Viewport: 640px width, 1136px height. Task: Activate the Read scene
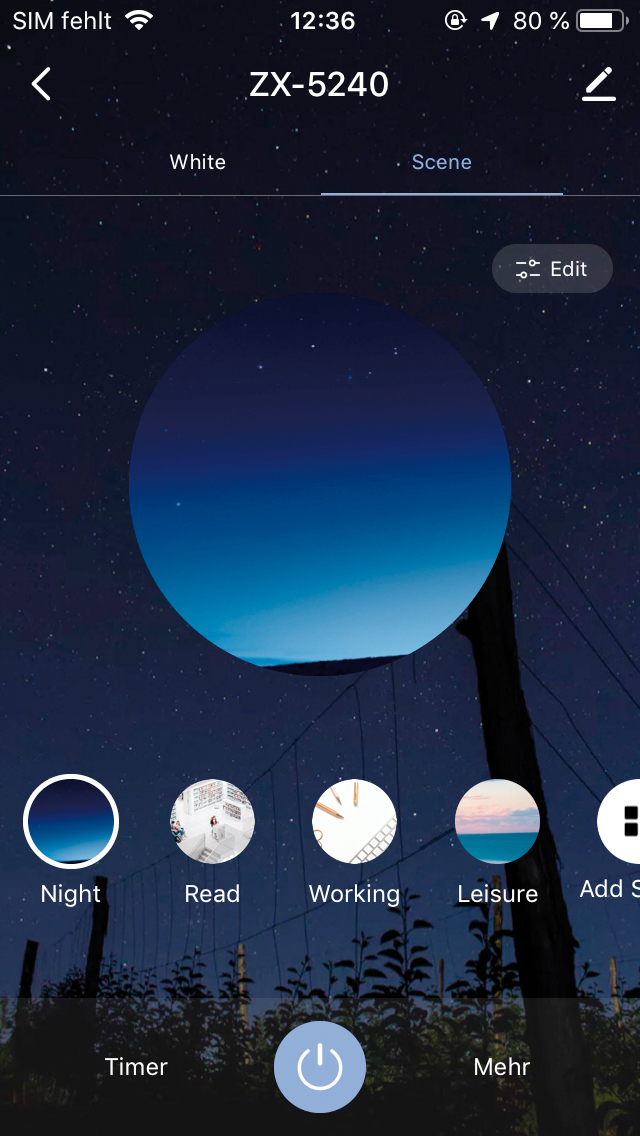coord(213,822)
